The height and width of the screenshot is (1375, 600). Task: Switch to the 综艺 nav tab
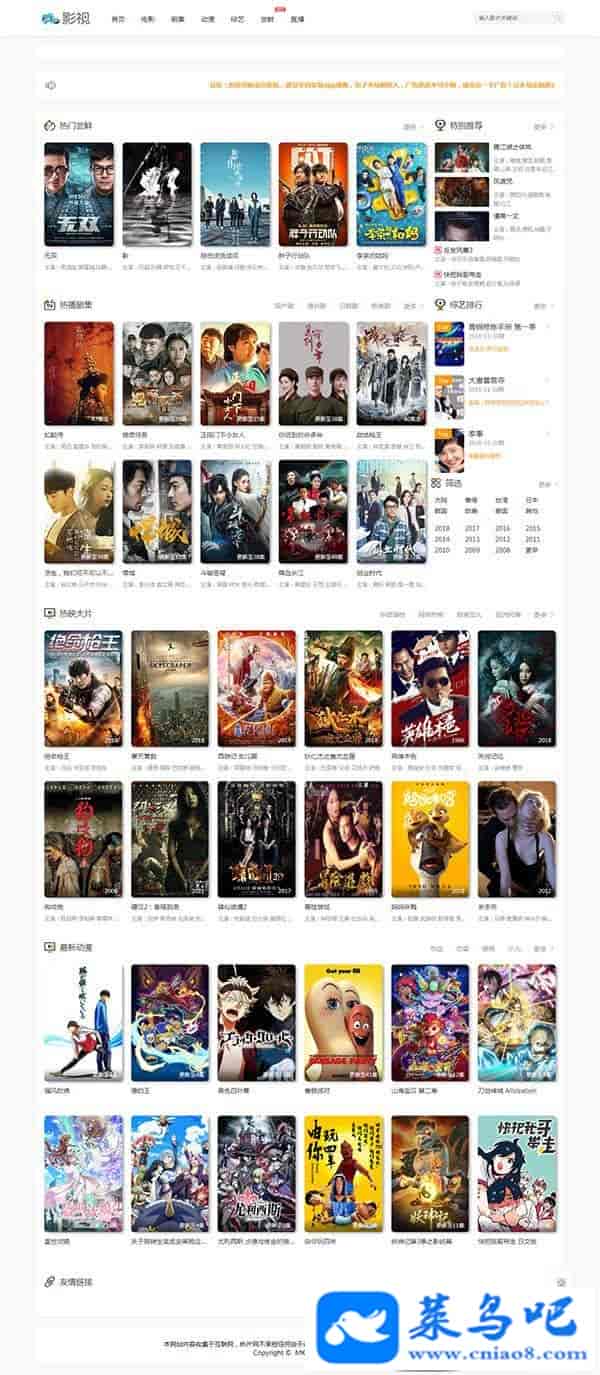pyautogui.click(x=237, y=19)
